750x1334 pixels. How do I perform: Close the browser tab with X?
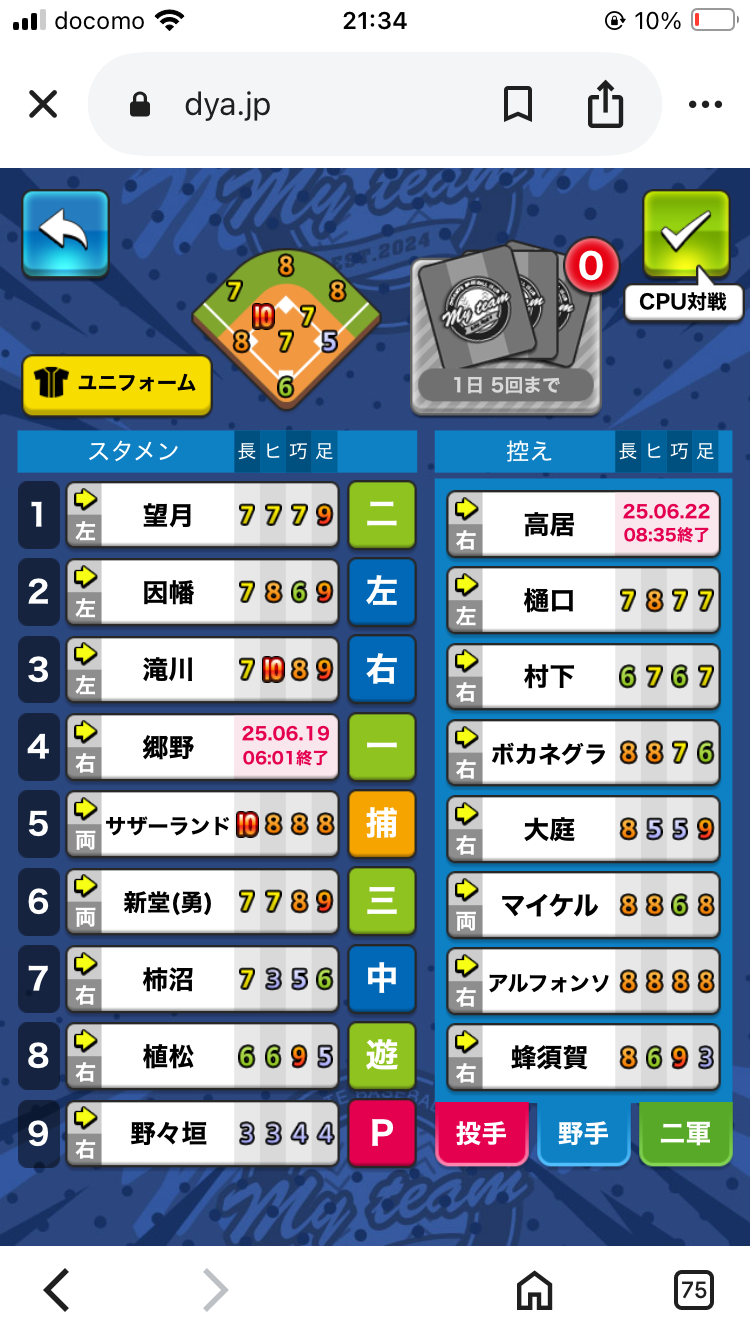tap(43, 104)
